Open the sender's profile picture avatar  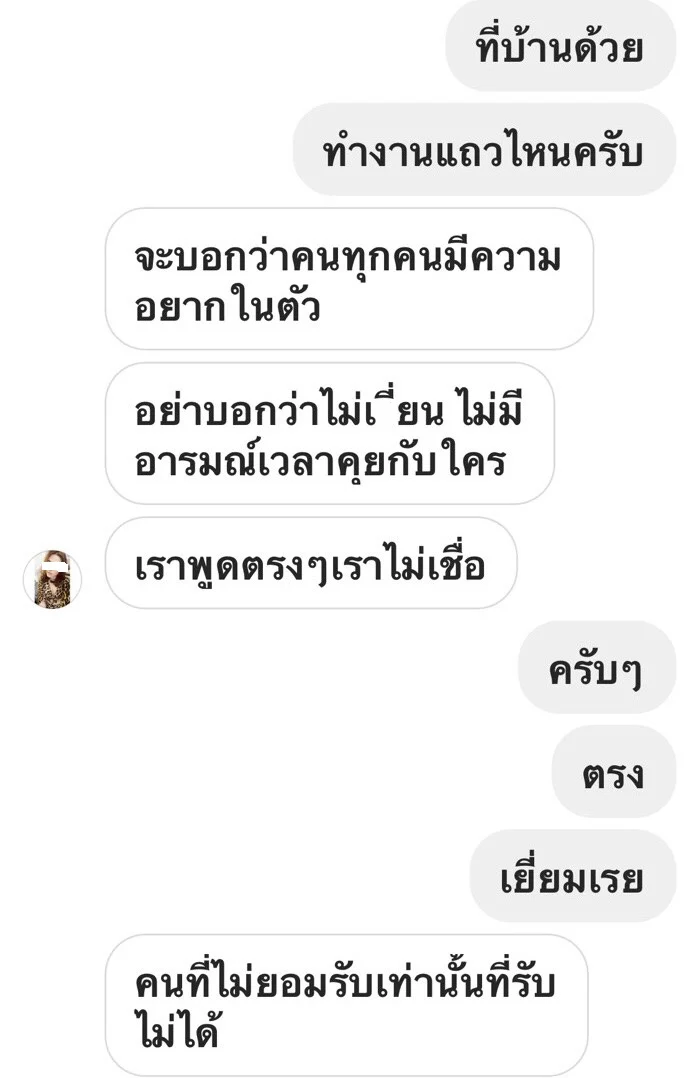coord(52,579)
